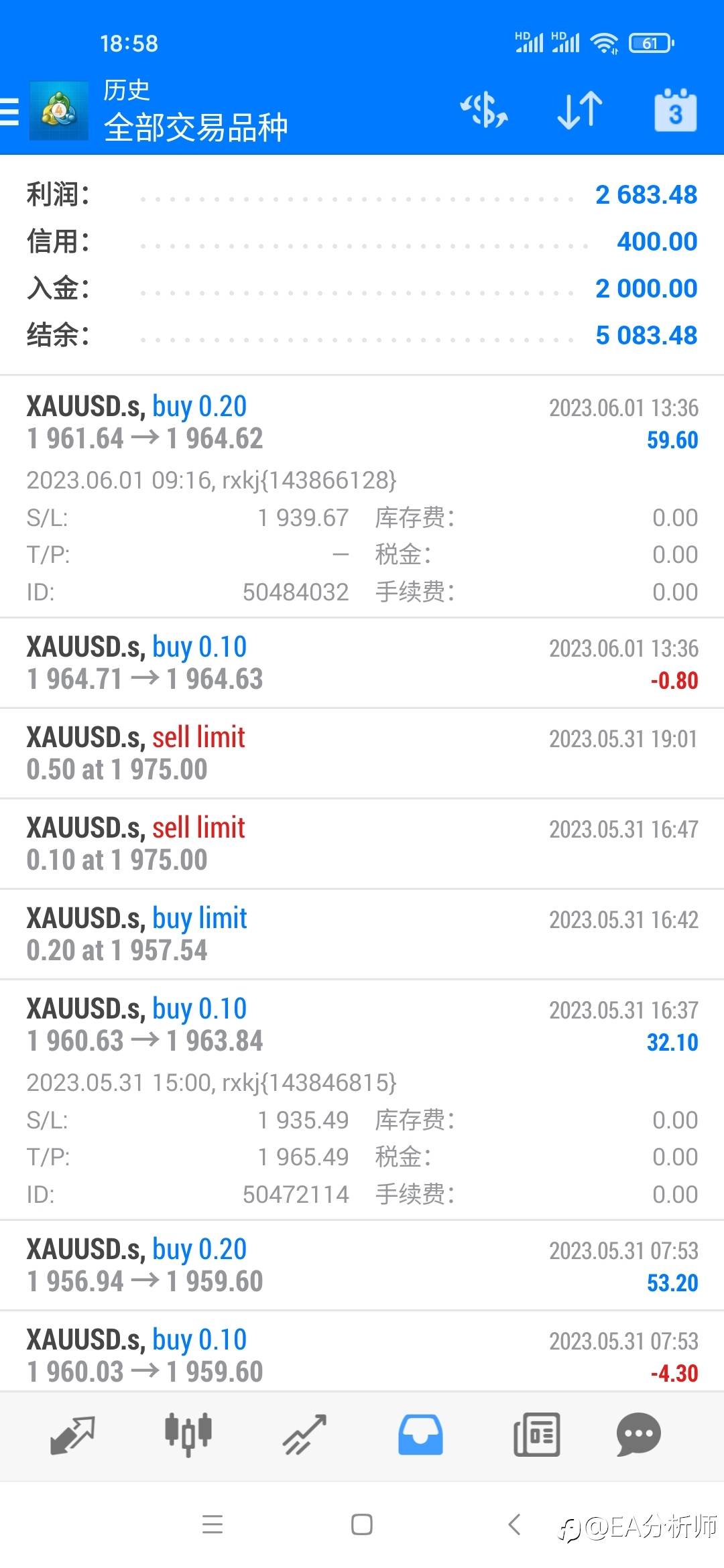The image size is (724, 1568).
Task: Switch to the Trade tab
Action: pyautogui.click(x=304, y=1435)
